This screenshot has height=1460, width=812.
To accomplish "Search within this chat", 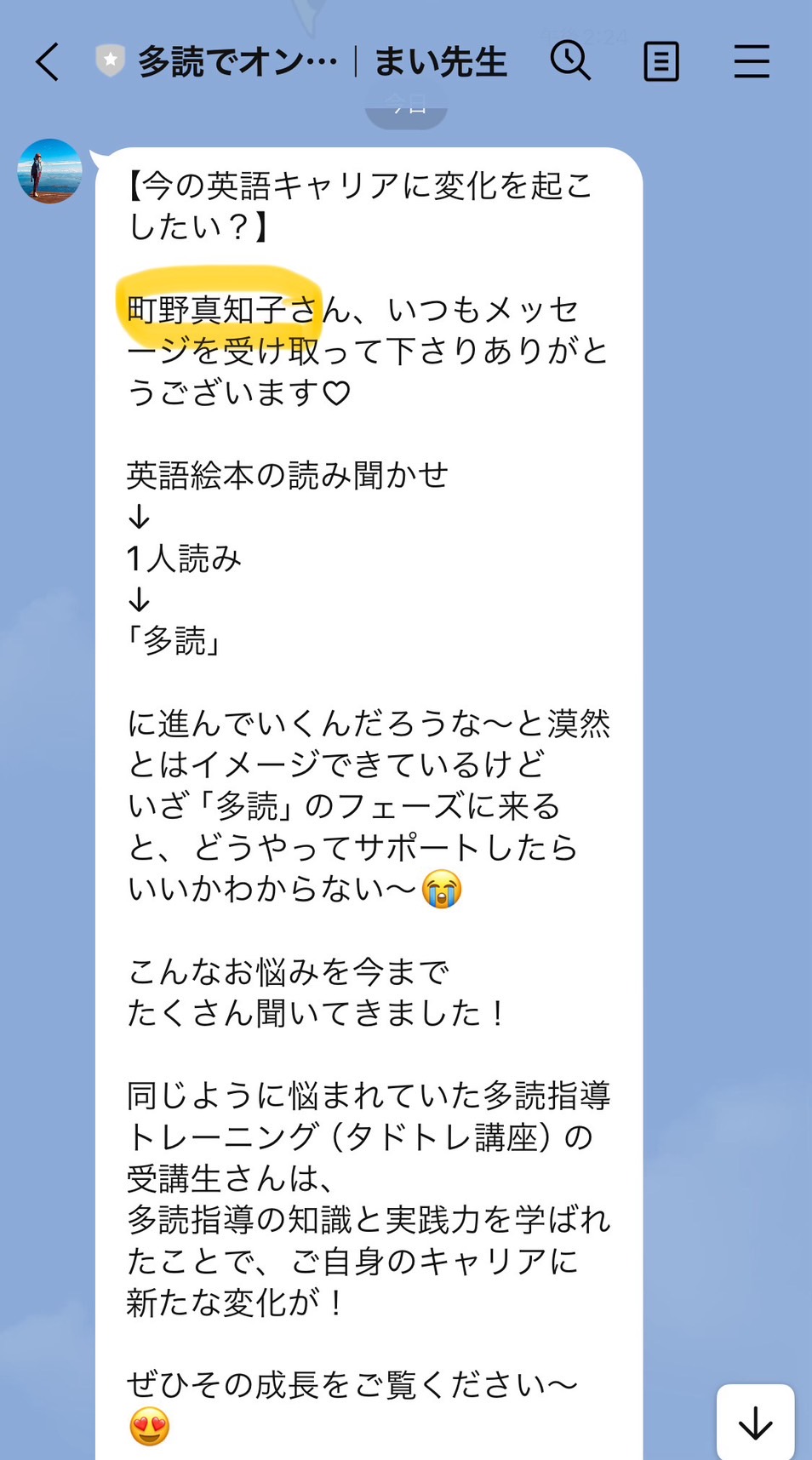I will point(570,61).
